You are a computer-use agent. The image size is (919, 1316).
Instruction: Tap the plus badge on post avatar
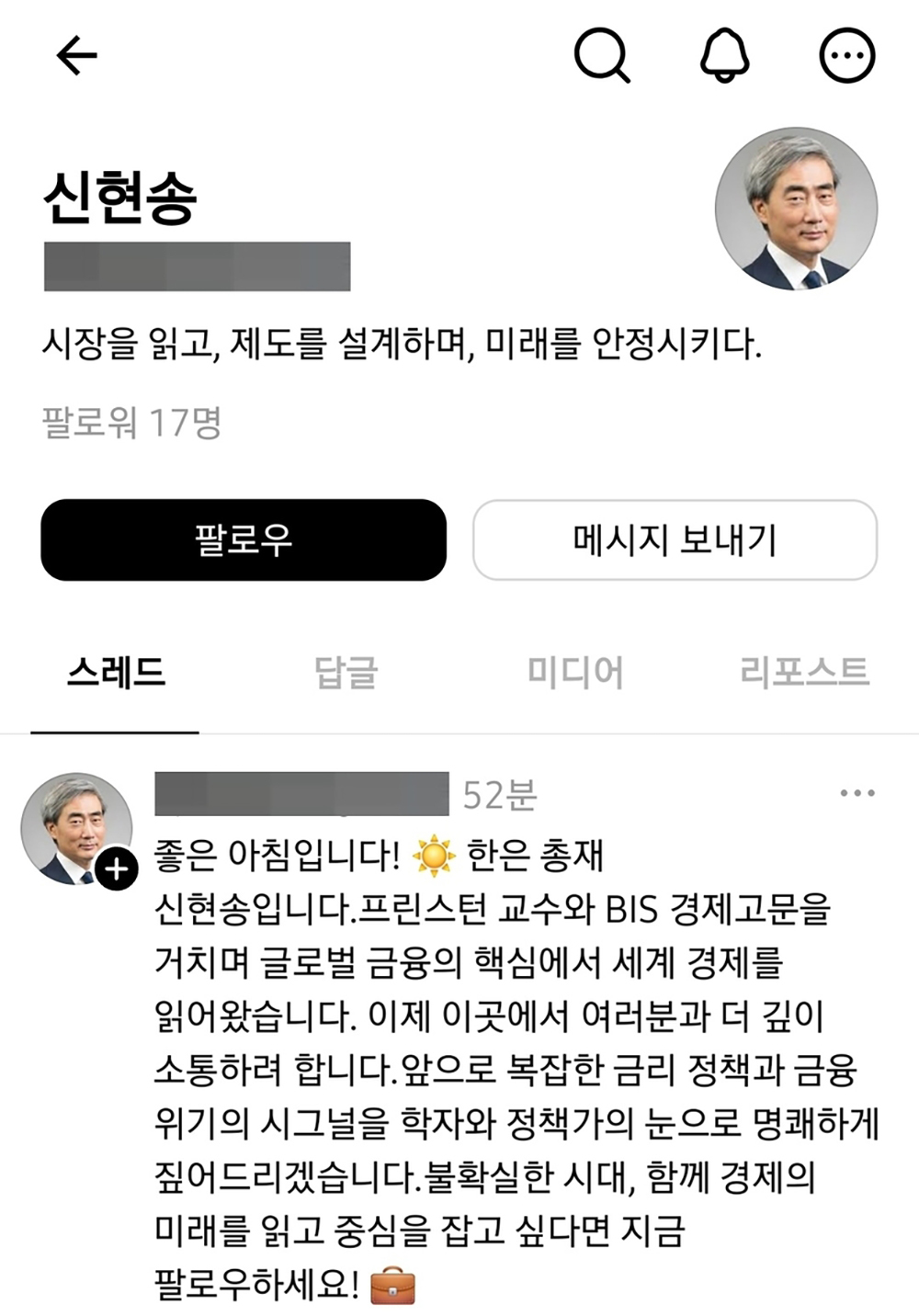(117, 868)
